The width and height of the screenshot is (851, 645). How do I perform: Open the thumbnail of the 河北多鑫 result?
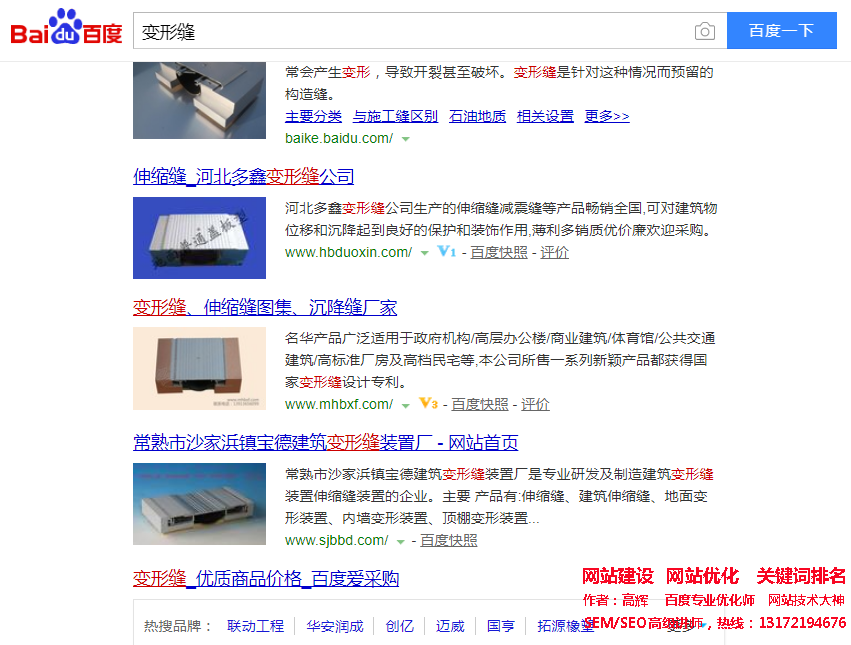point(199,238)
